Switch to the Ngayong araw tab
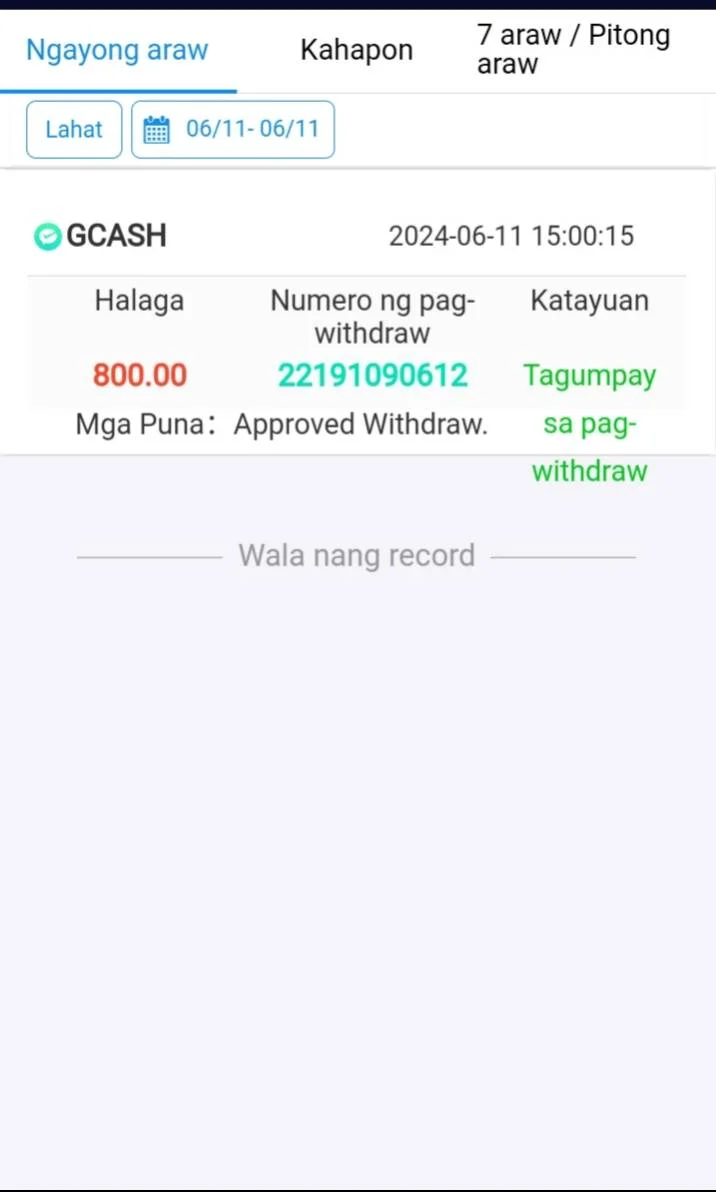The image size is (716, 1192). coord(117,50)
